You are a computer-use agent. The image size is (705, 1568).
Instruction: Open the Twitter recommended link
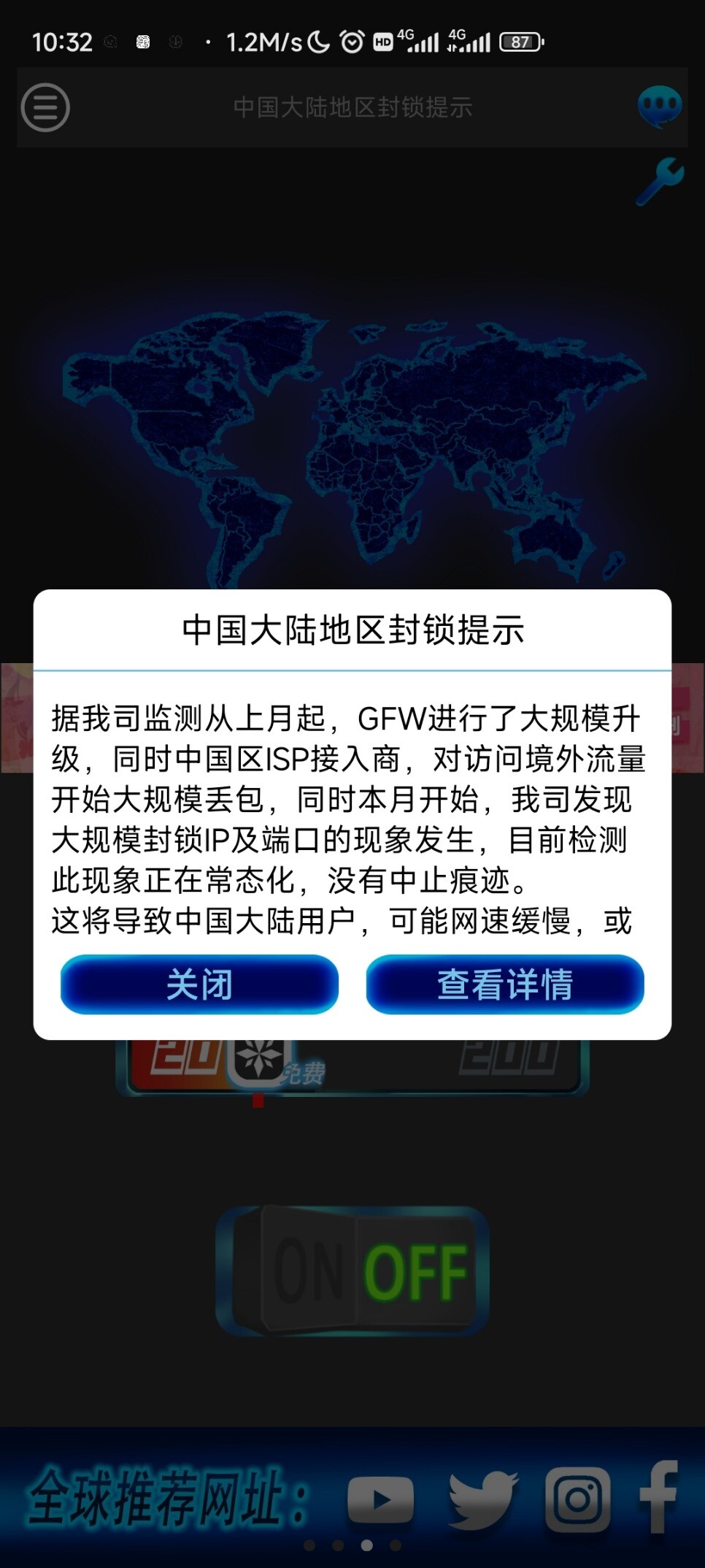(482, 1499)
